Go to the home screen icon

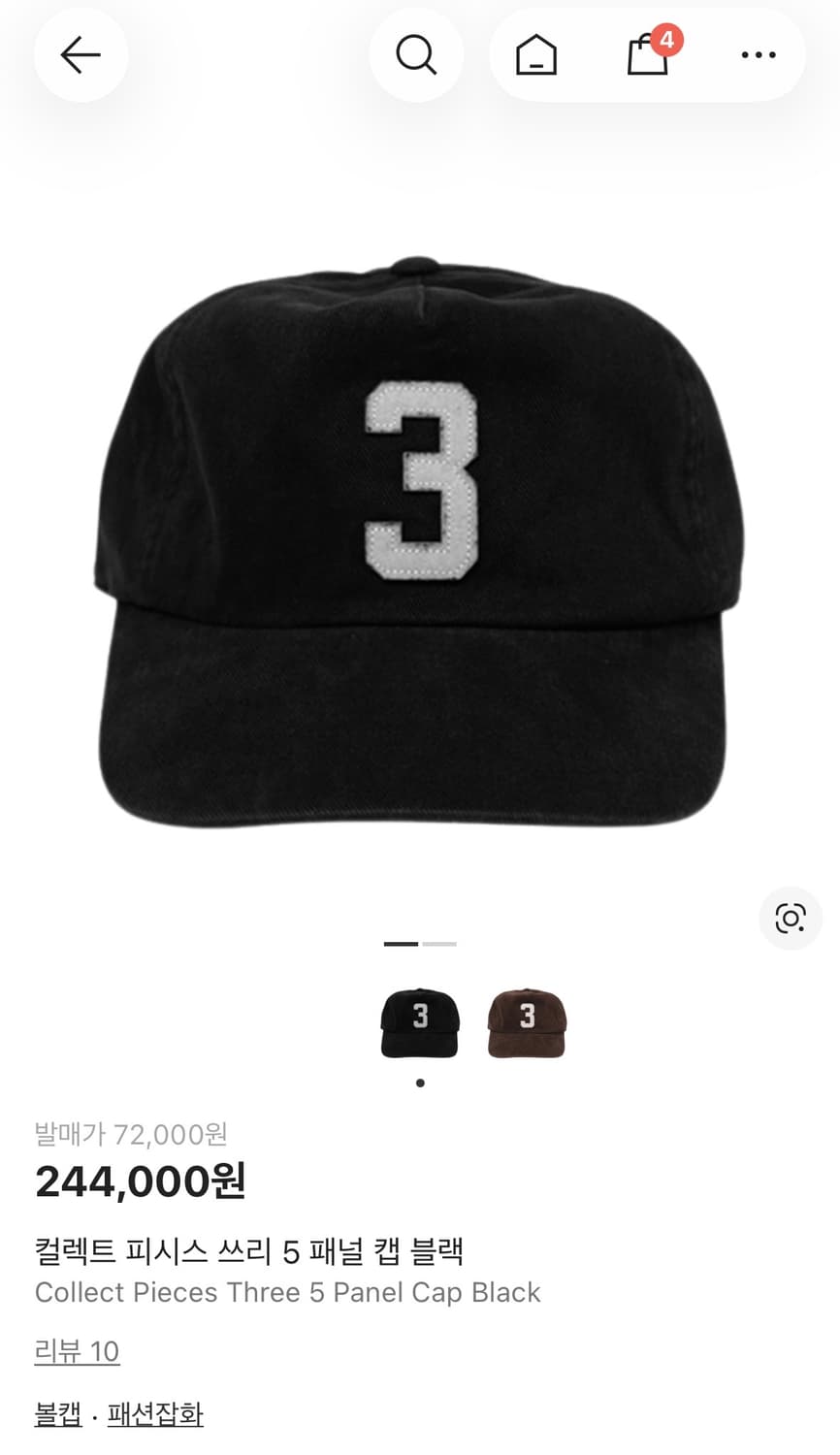click(x=536, y=55)
